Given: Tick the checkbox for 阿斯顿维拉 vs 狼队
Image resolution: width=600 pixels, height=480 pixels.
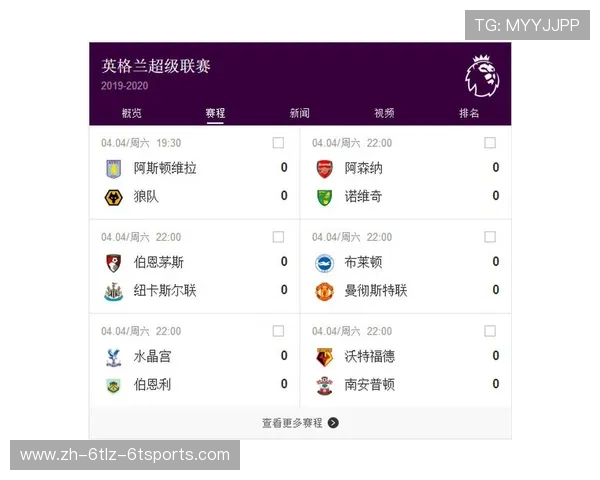Looking at the screenshot, I should (x=278, y=143).
